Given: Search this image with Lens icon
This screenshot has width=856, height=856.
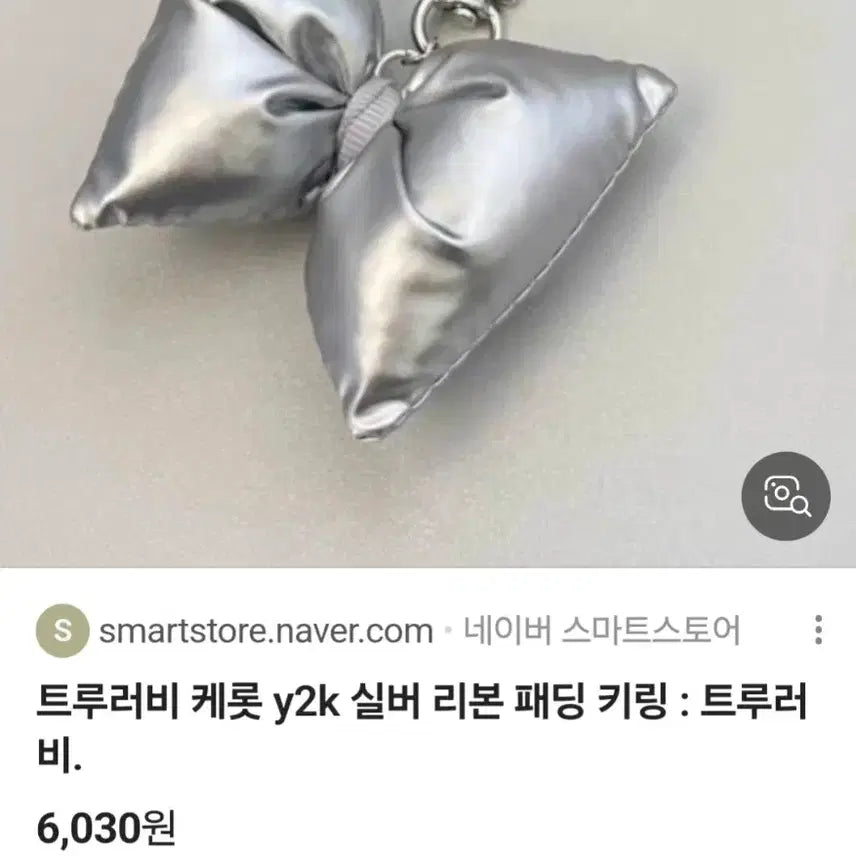Looking at the screenshot, I should coord(785,495).
